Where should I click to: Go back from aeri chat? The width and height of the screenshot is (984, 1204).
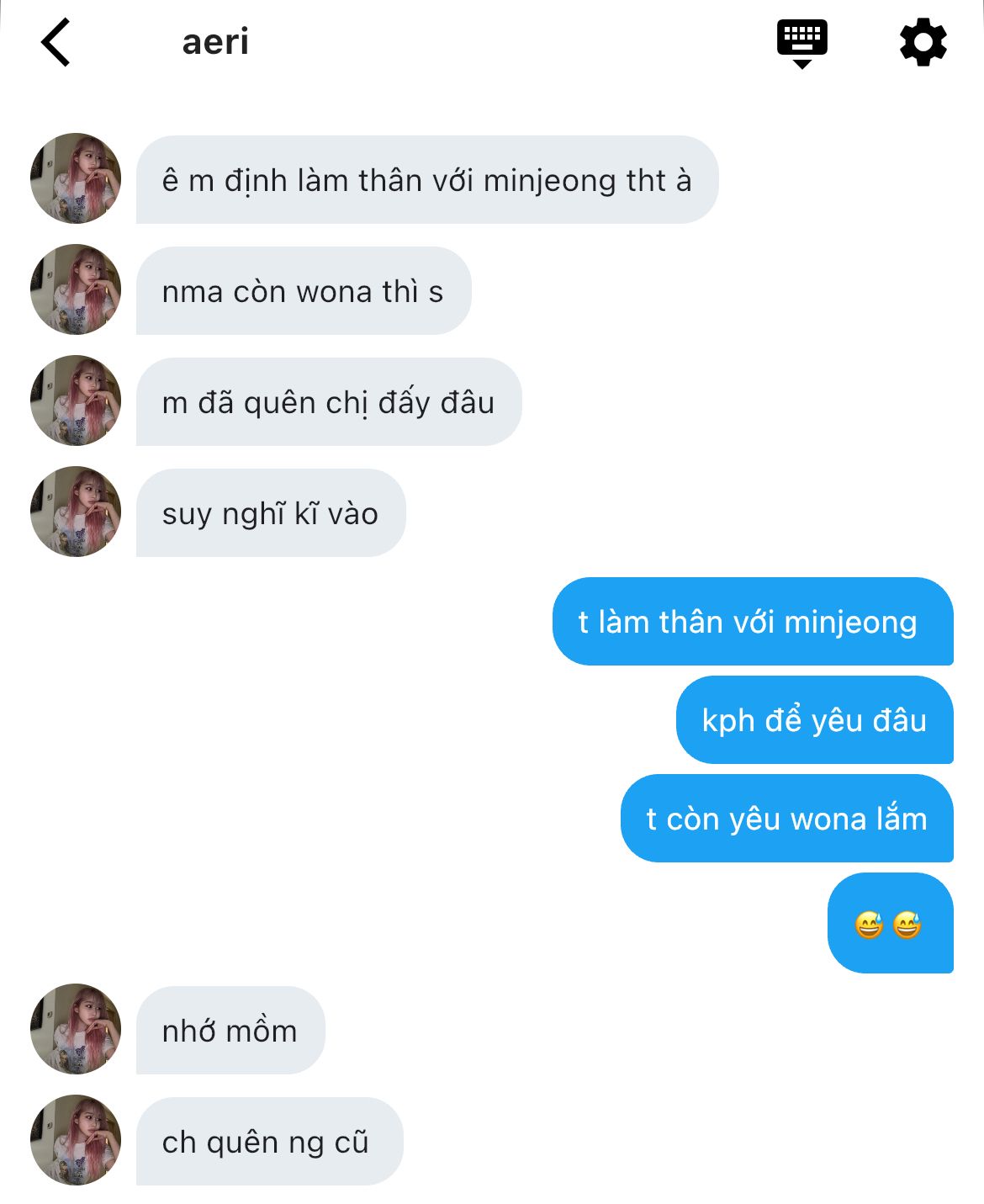point(56,42)
